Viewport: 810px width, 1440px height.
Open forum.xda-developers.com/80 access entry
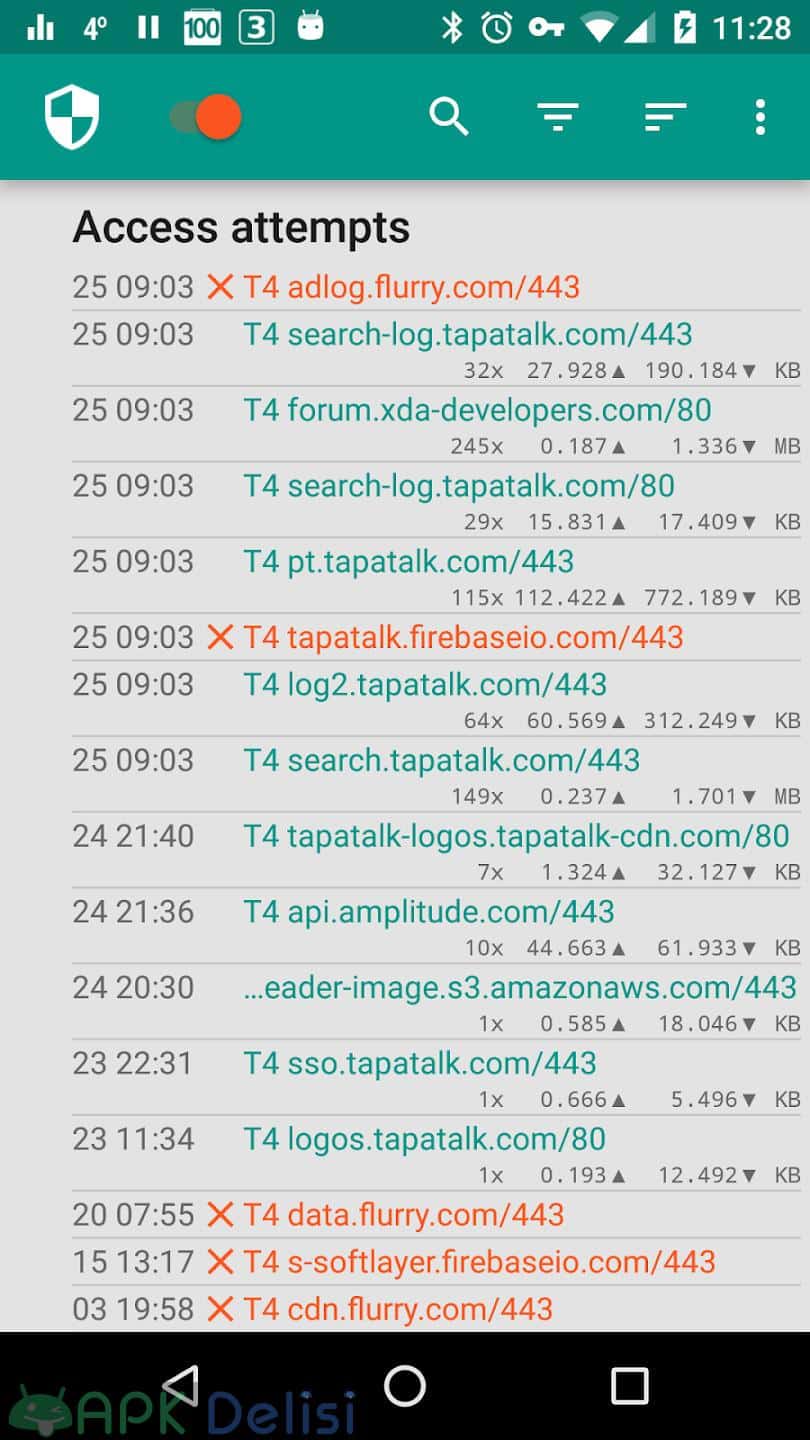[436, 424]
